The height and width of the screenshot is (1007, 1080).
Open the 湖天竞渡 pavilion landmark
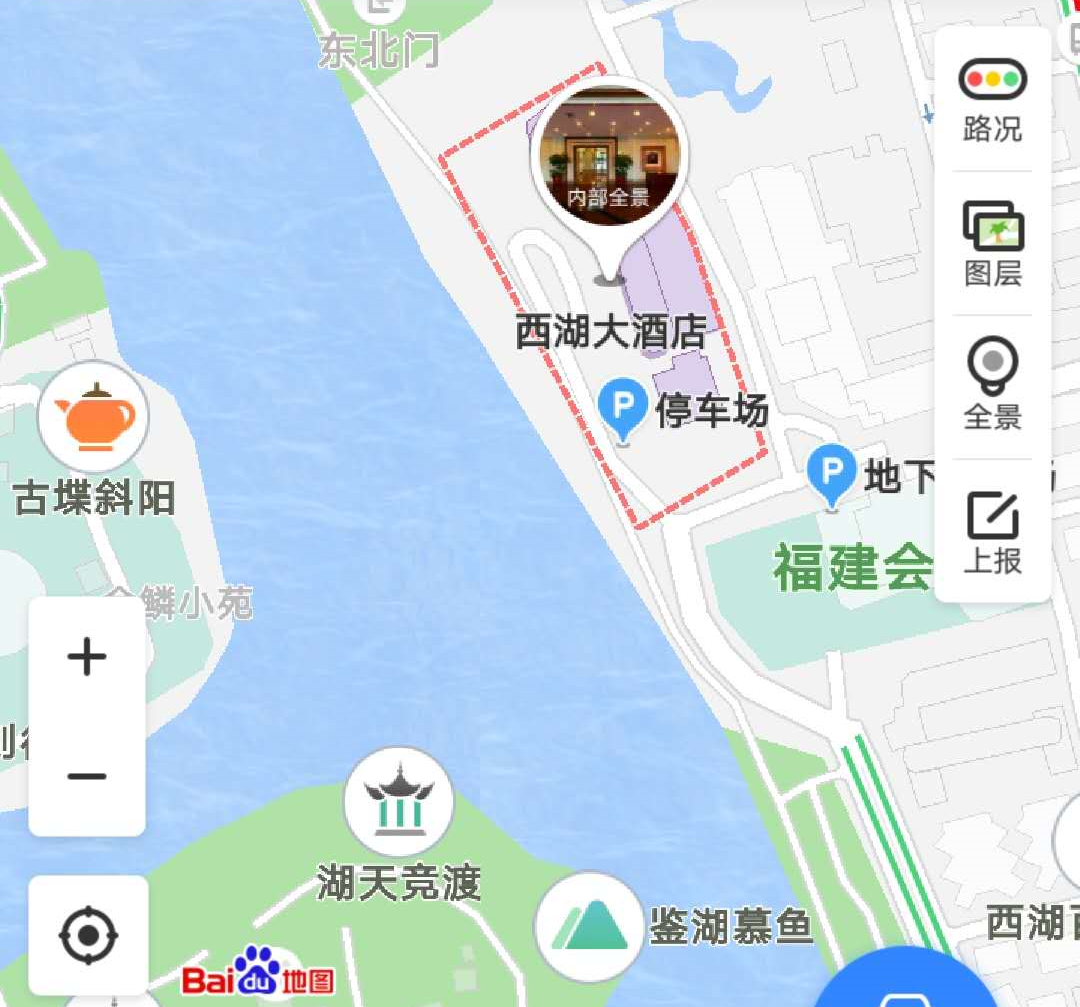click(398, 802)
